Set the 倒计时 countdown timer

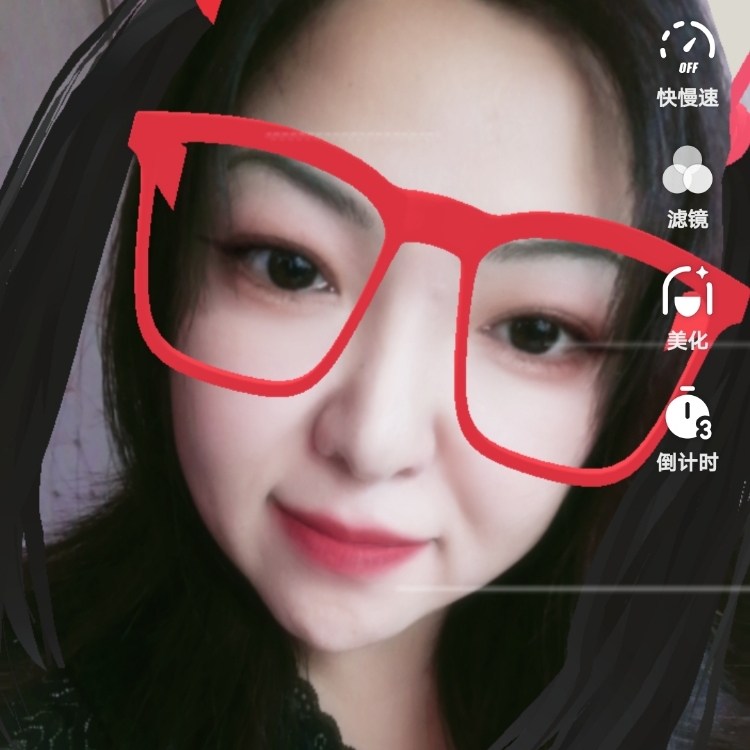click(x=687, y=414)
